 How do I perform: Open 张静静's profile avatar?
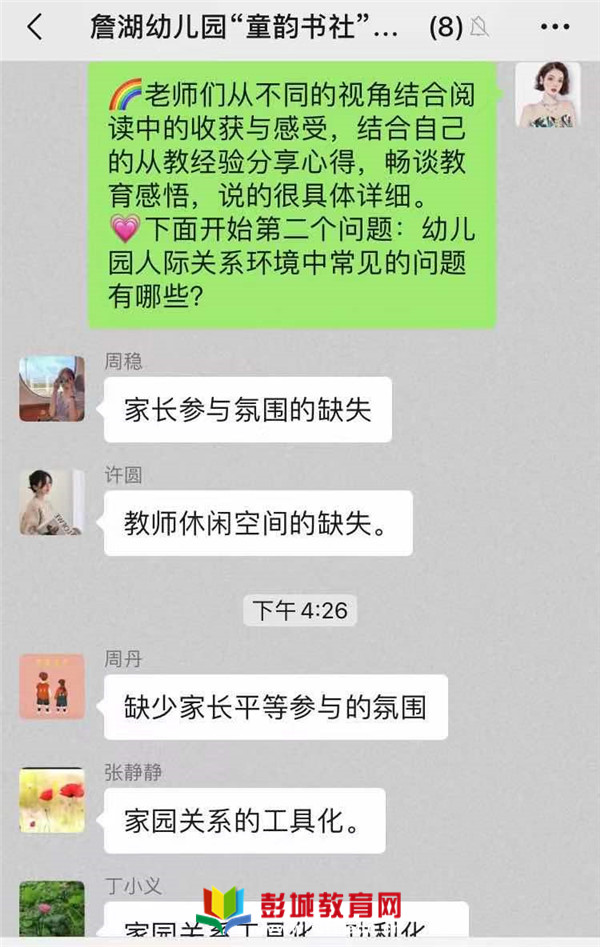[x=52, y=800]
